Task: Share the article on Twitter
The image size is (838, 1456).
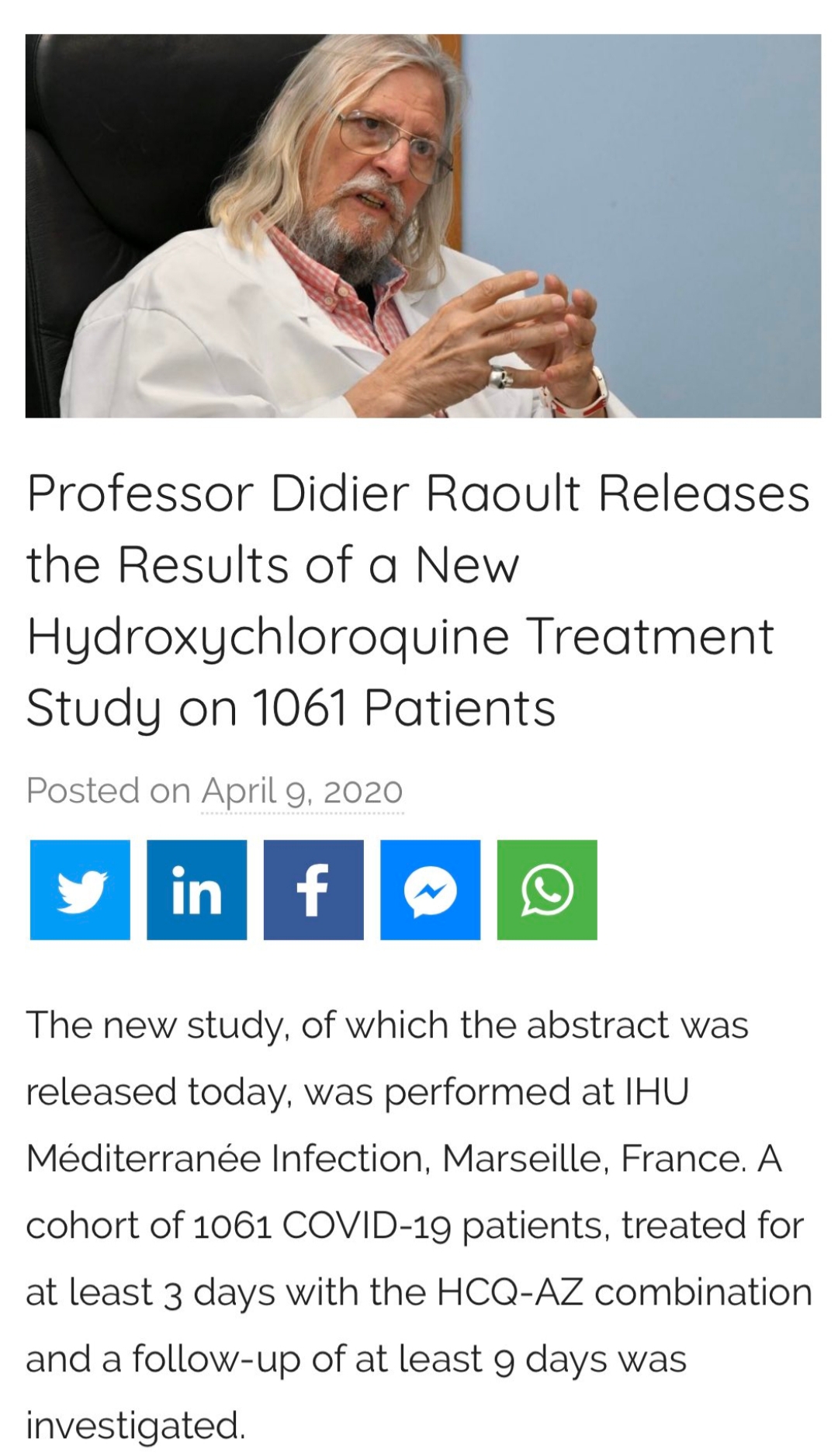Action: [x=80, y=889]
